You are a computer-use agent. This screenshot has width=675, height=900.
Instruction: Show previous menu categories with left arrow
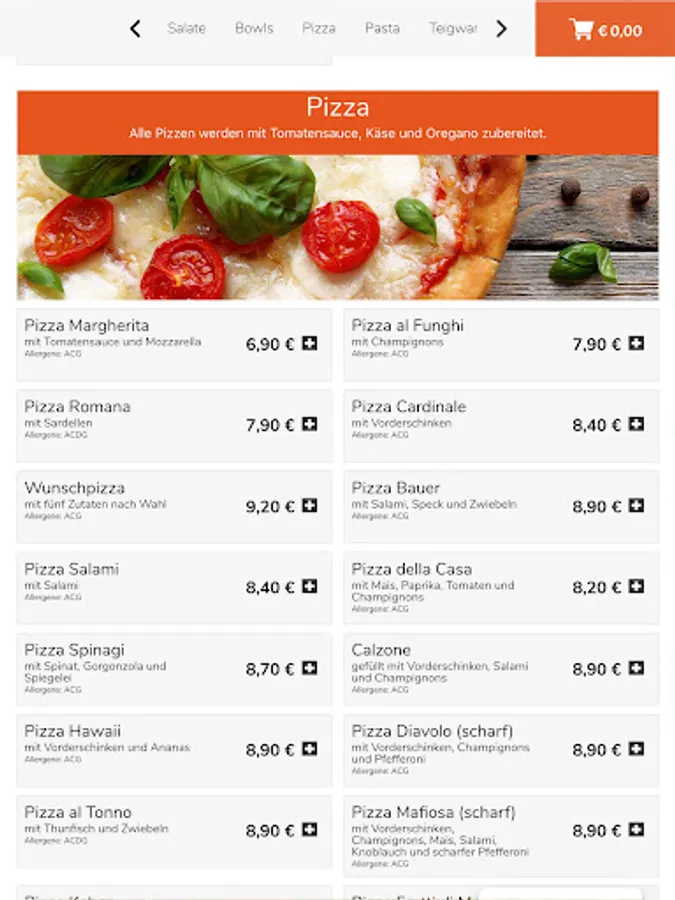tap(135, 29)
